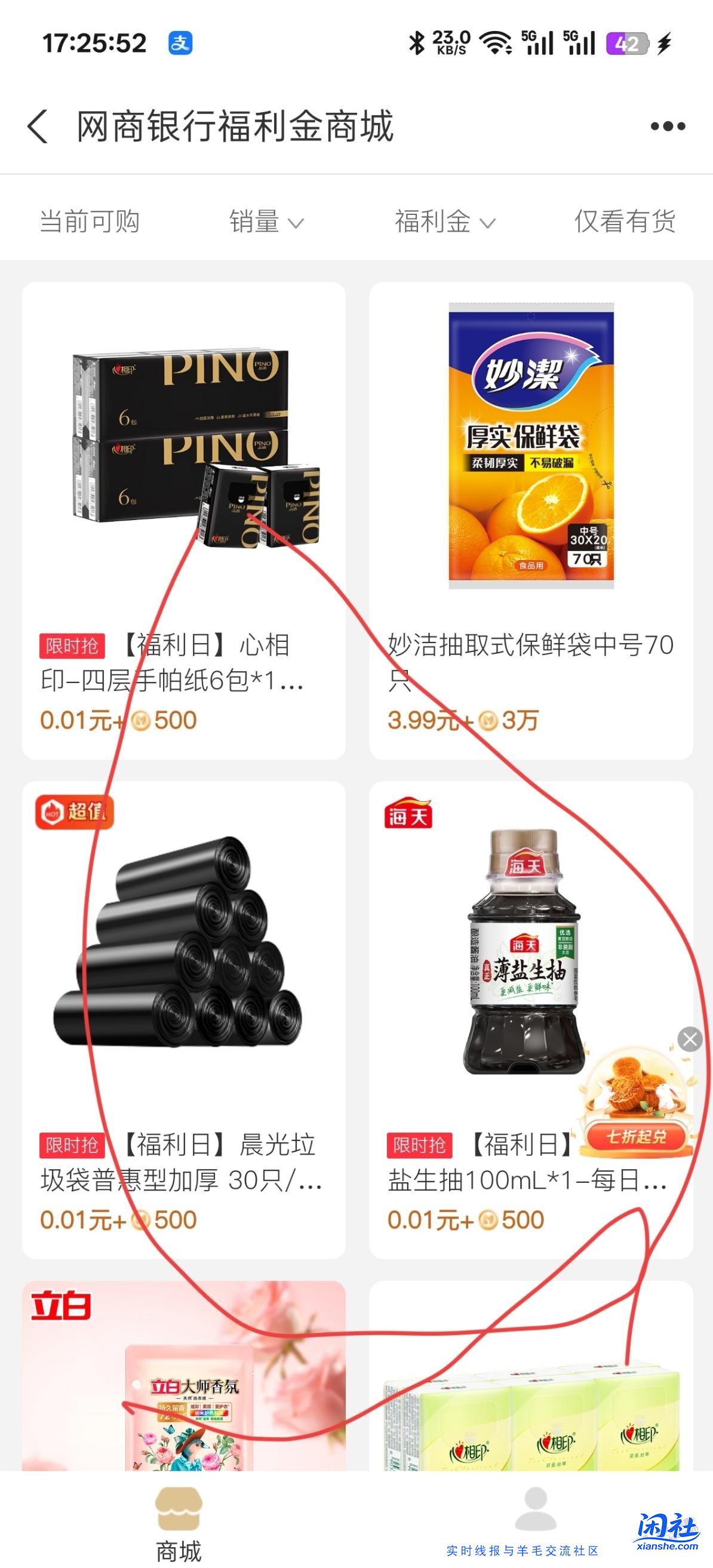Open the more options (…) icon
This screenshot has height=1568, width=713.
pos(663,125)
